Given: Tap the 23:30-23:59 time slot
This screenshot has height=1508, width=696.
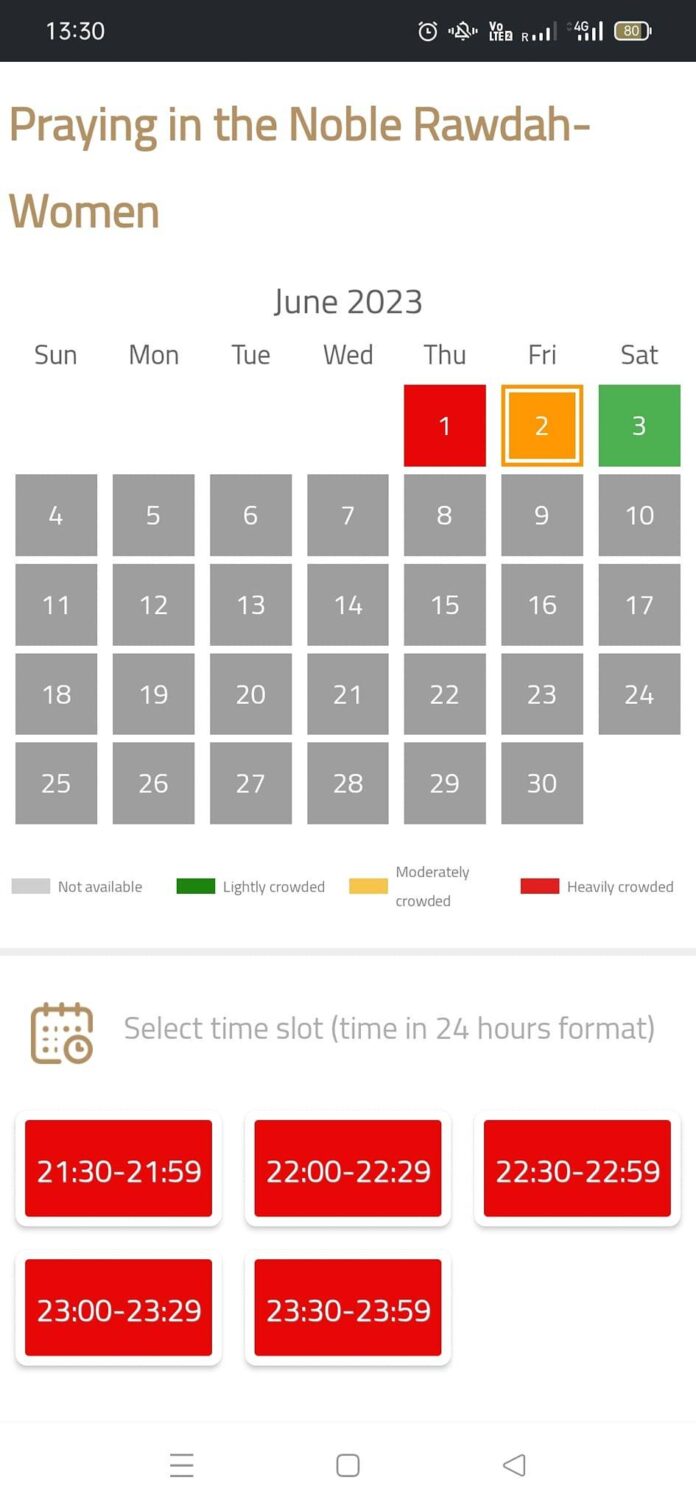Looking at the screenshot, I should point(348,1309).
